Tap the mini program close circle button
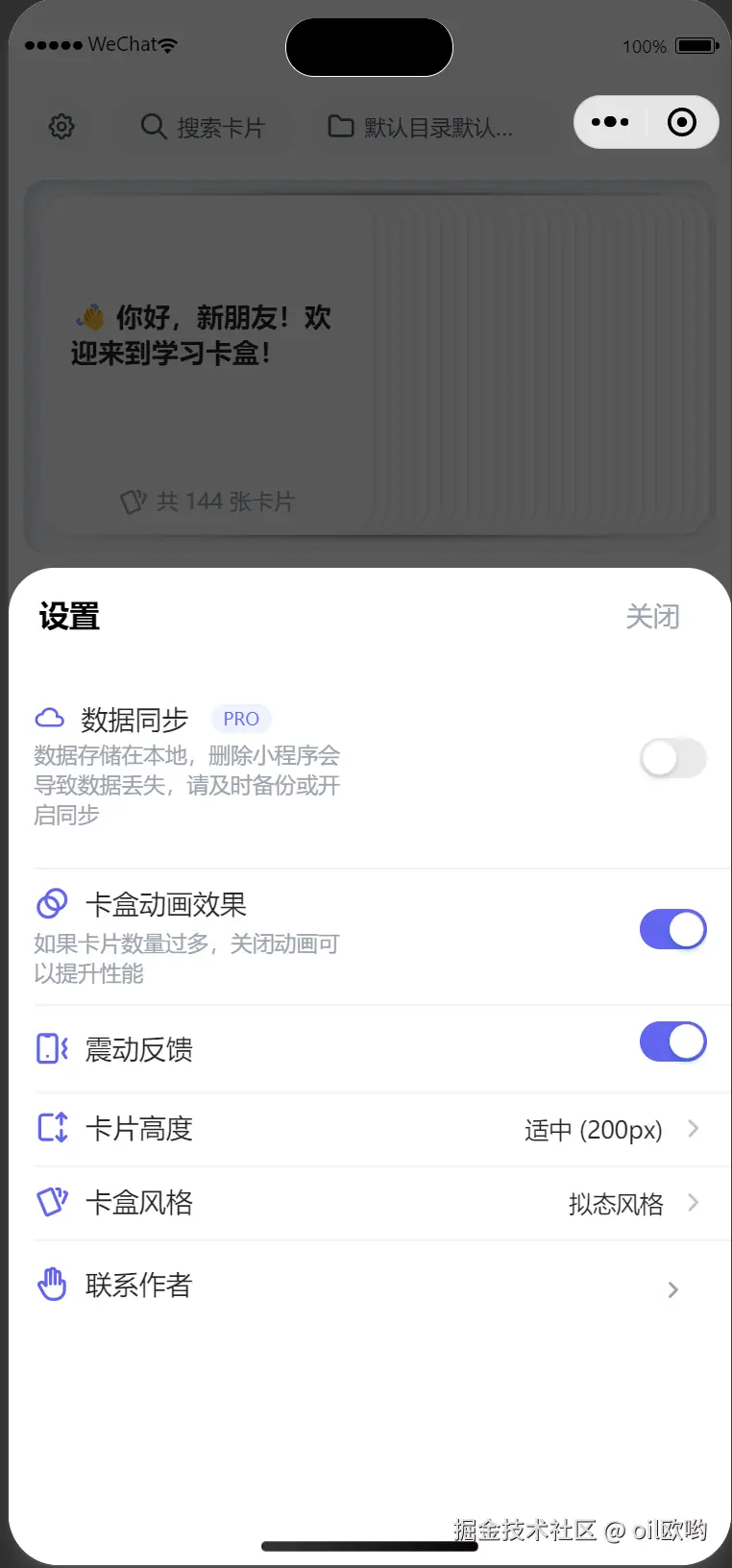 [682, 122]
